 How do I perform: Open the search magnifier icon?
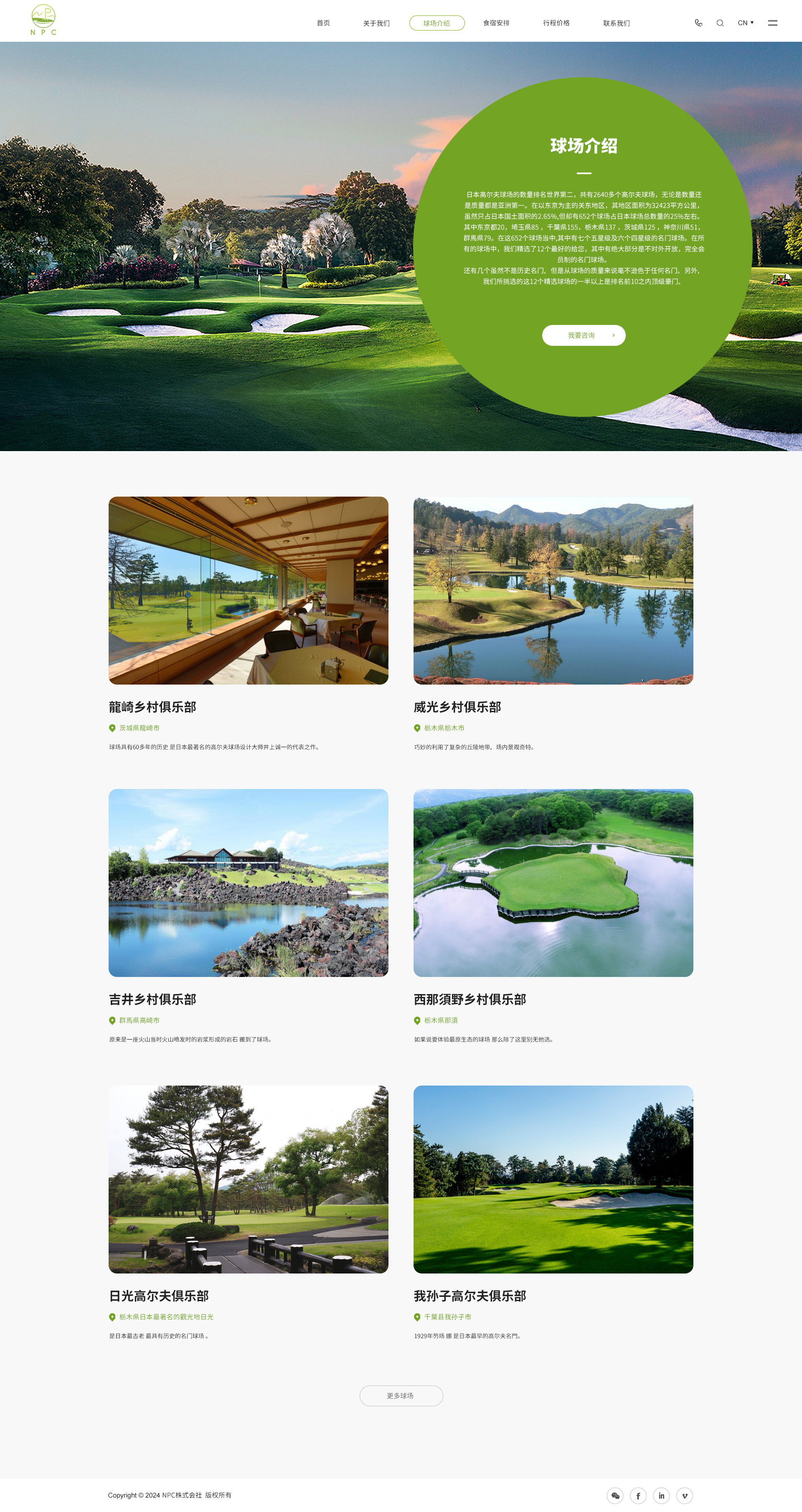click(x=720, y=23)
